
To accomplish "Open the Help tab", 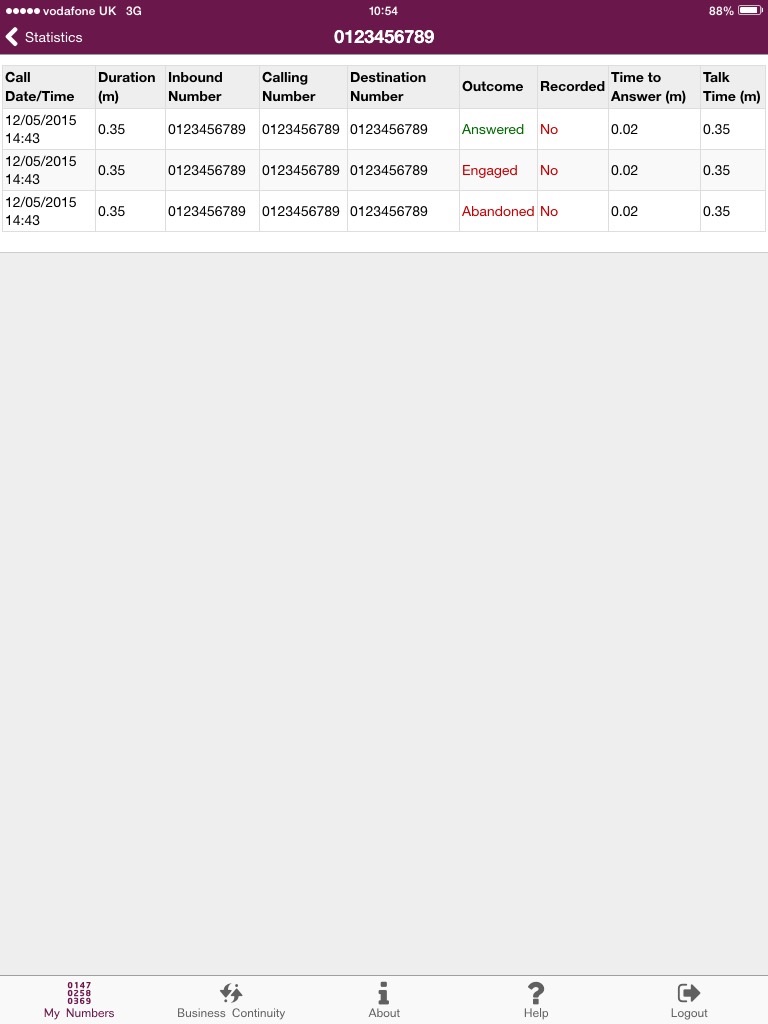I will 536,999.
